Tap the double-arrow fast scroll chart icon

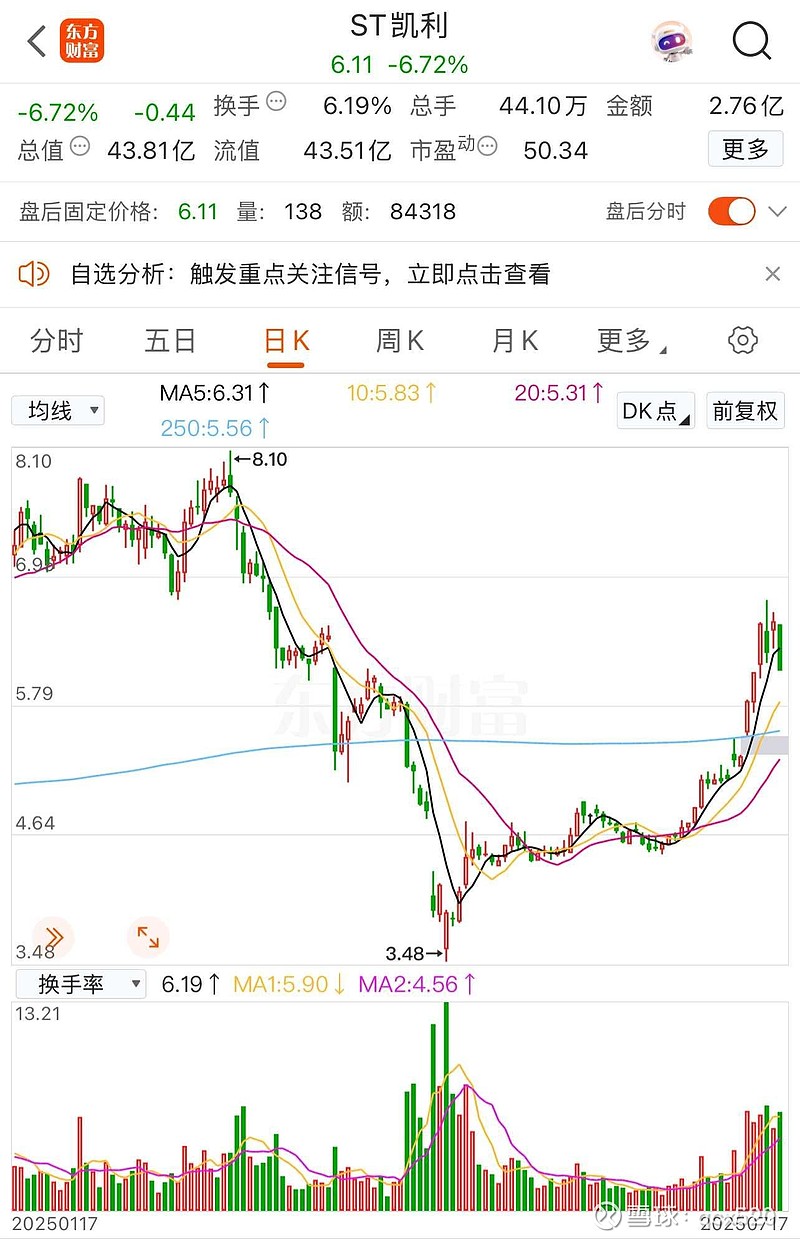point(52,938)
